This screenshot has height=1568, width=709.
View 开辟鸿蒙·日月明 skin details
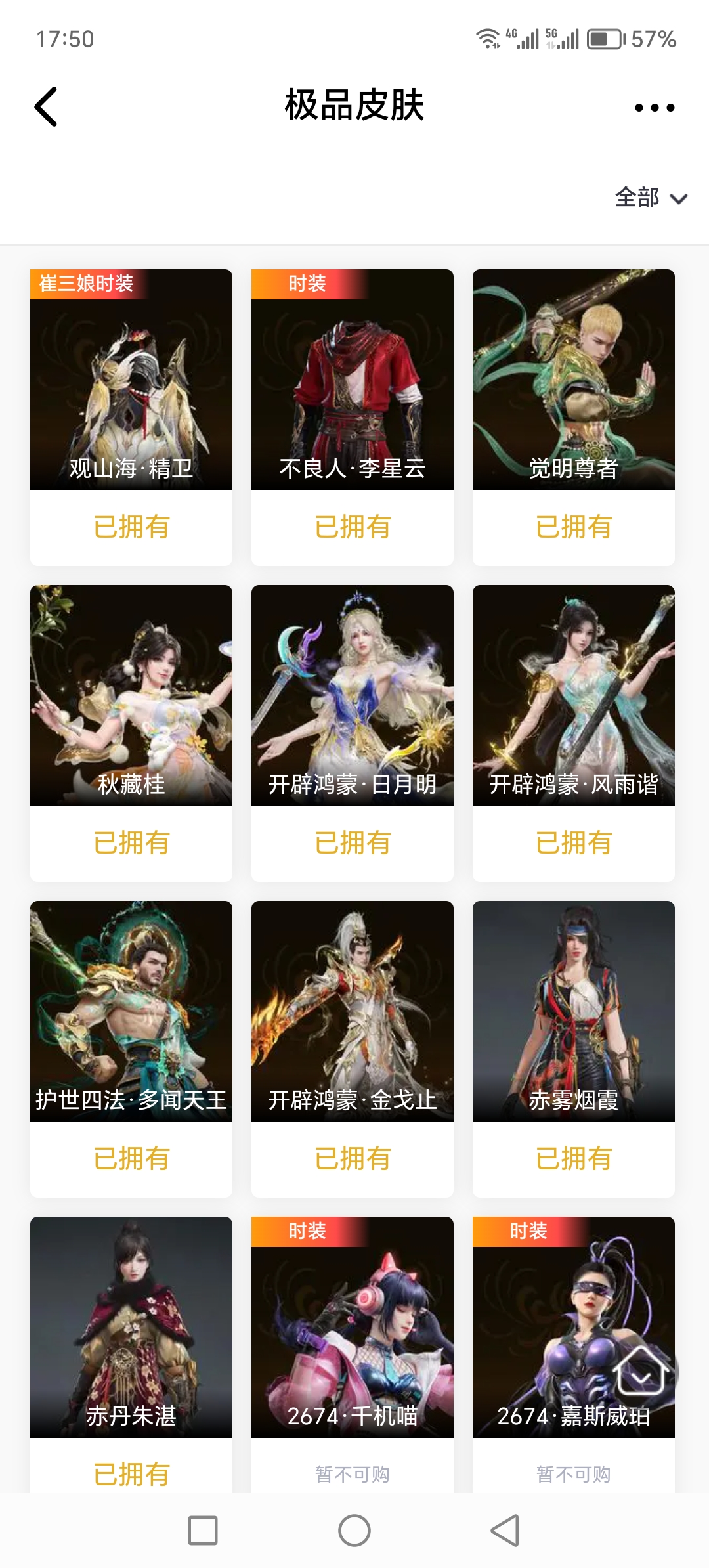(353, 696)
